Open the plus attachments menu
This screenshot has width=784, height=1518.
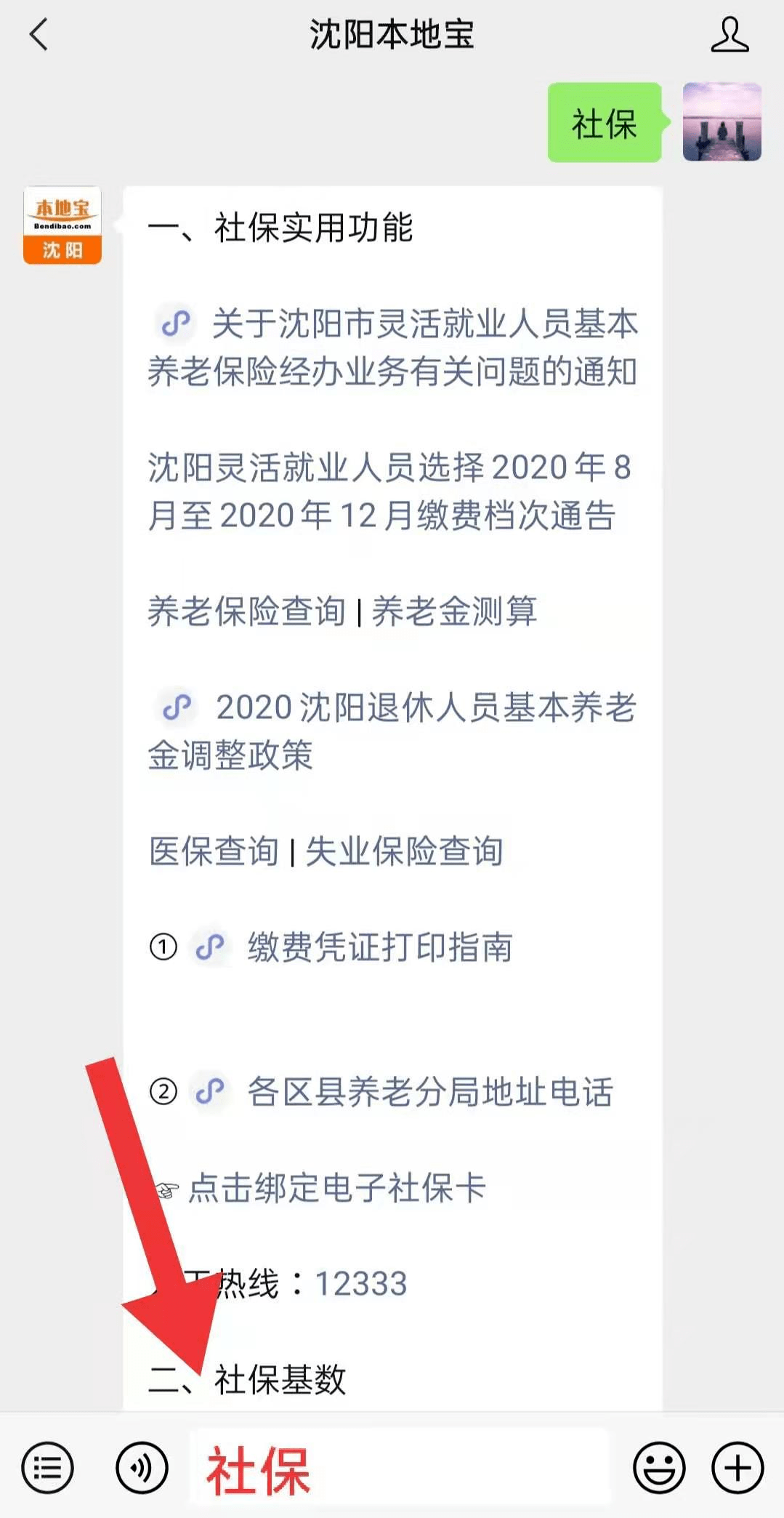tap(737, 1468)
